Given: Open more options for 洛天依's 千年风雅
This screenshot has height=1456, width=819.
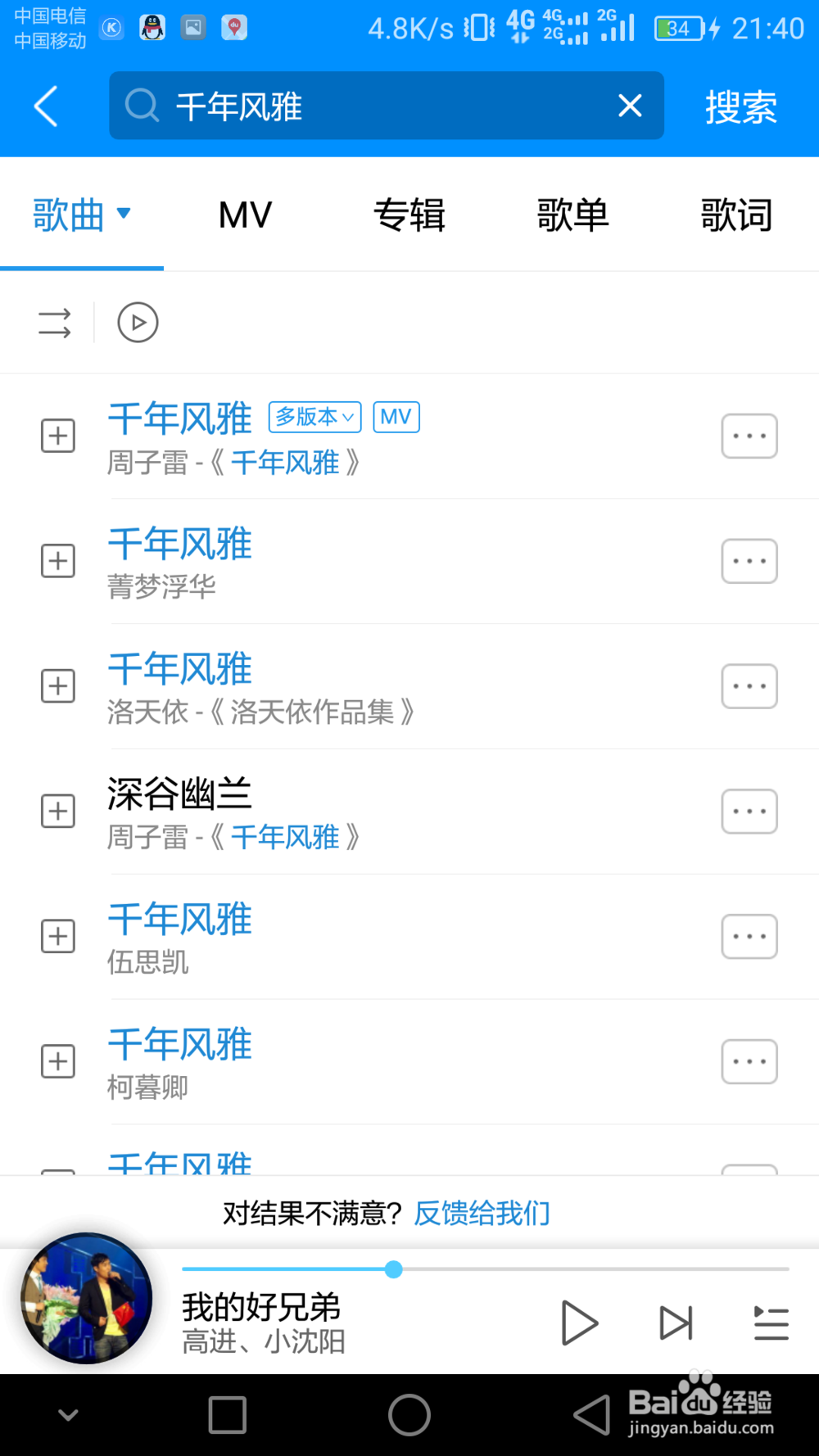Looking at the screenshot, I should pyautogui.click(x=749, y=686).
